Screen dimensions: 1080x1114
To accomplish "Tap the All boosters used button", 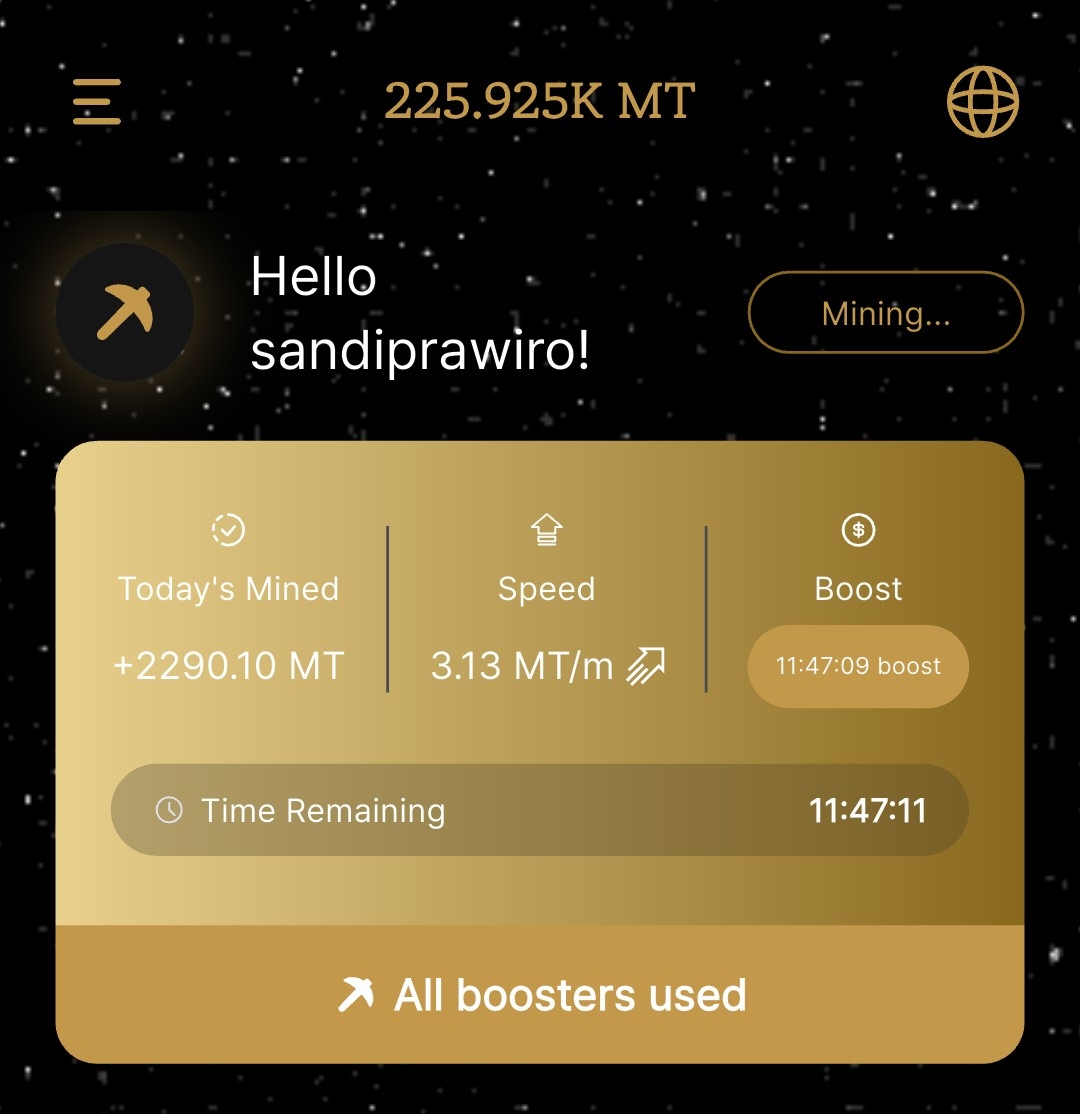I will pyautogui.click(x=540, y=995).
